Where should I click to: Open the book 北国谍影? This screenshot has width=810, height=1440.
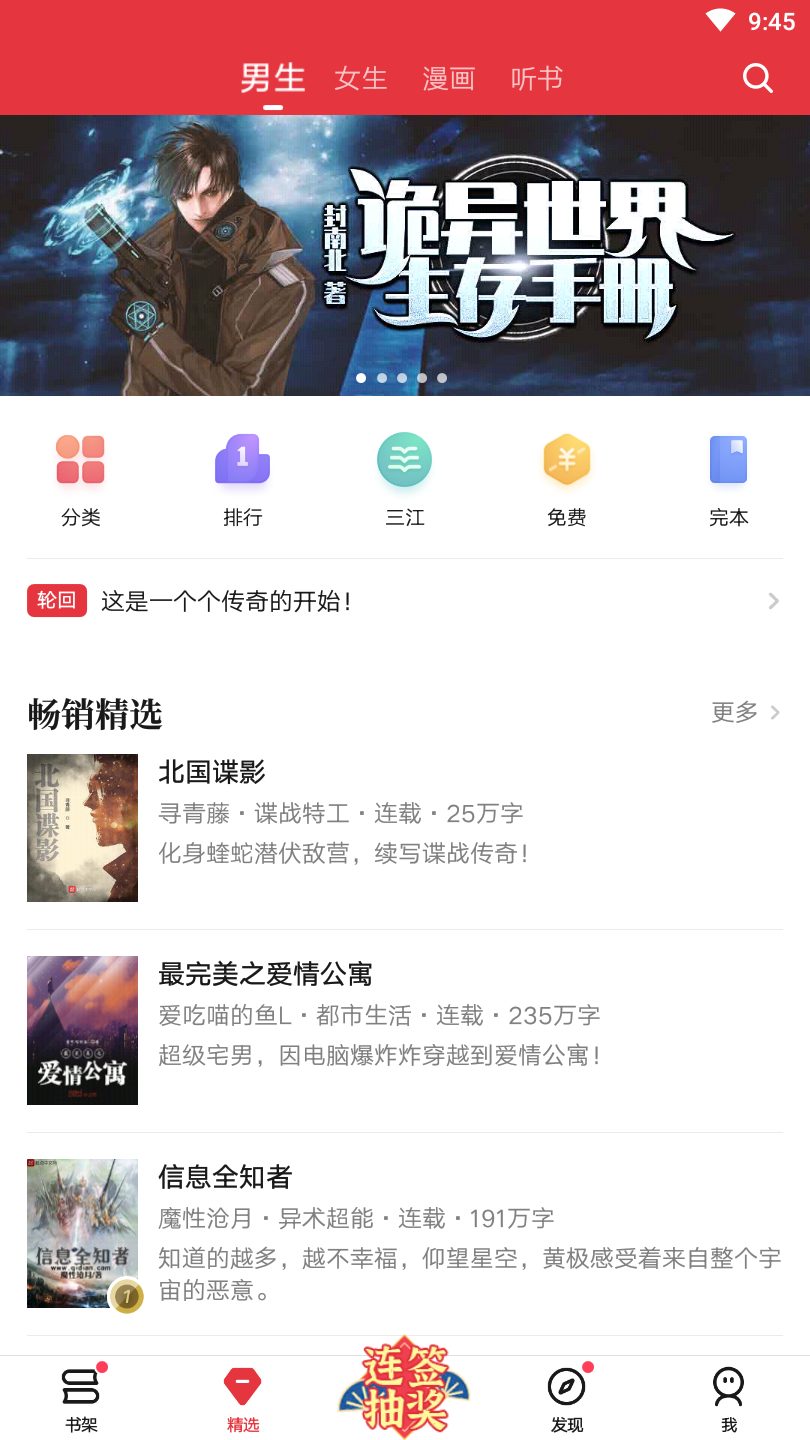[405, 828]
